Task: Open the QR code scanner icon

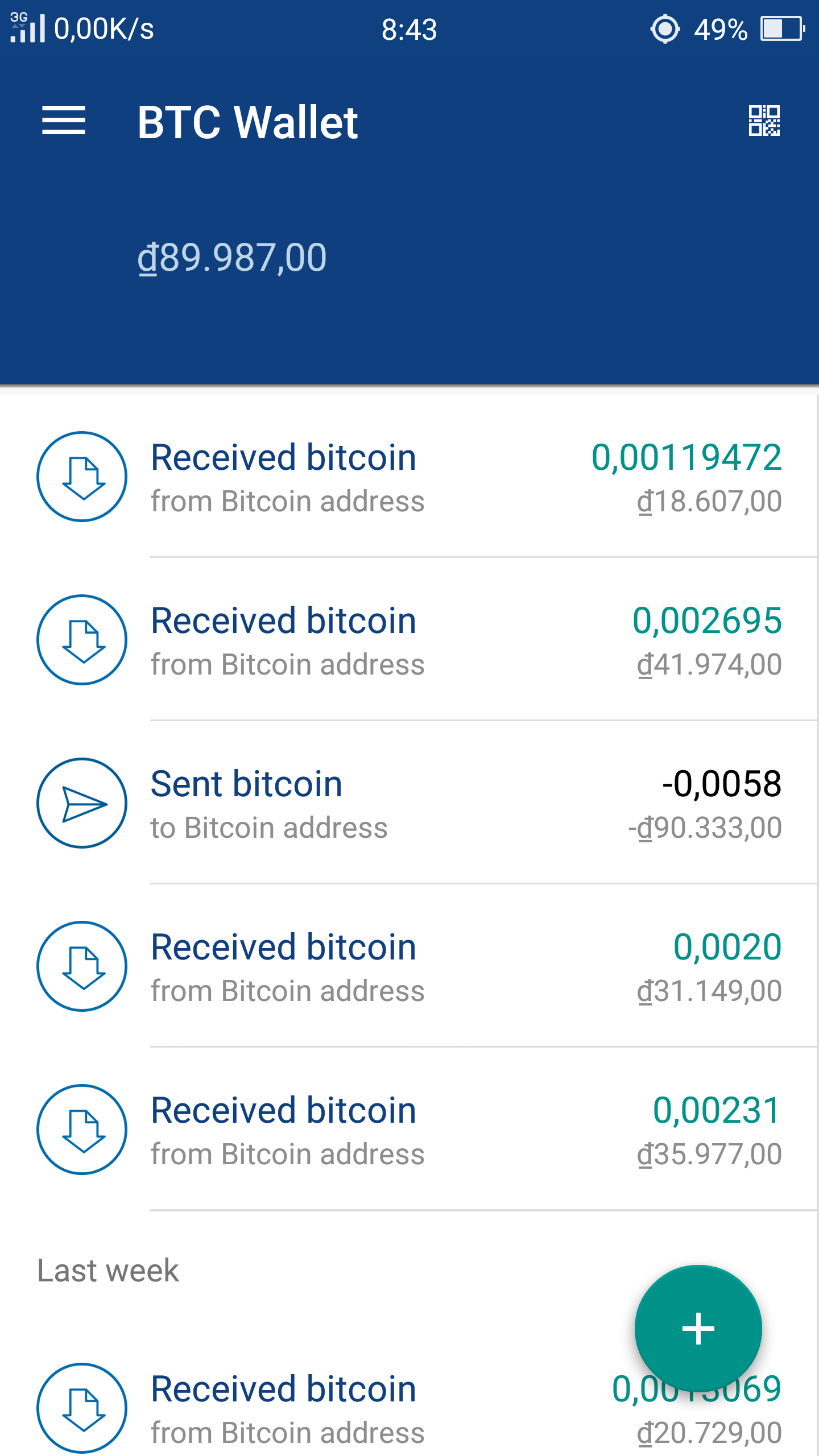Action: pyautogui.click(x=764, y=121)
